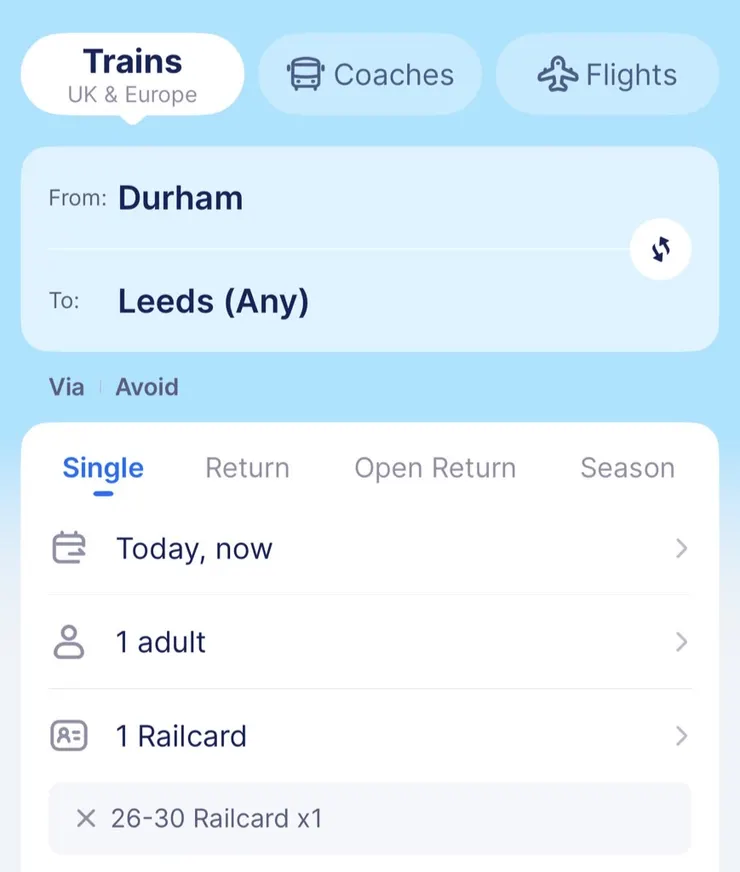The height and width of the screenshot is (872, 740).
Task: Open the date options via its chevron
Action: point(681,548)
